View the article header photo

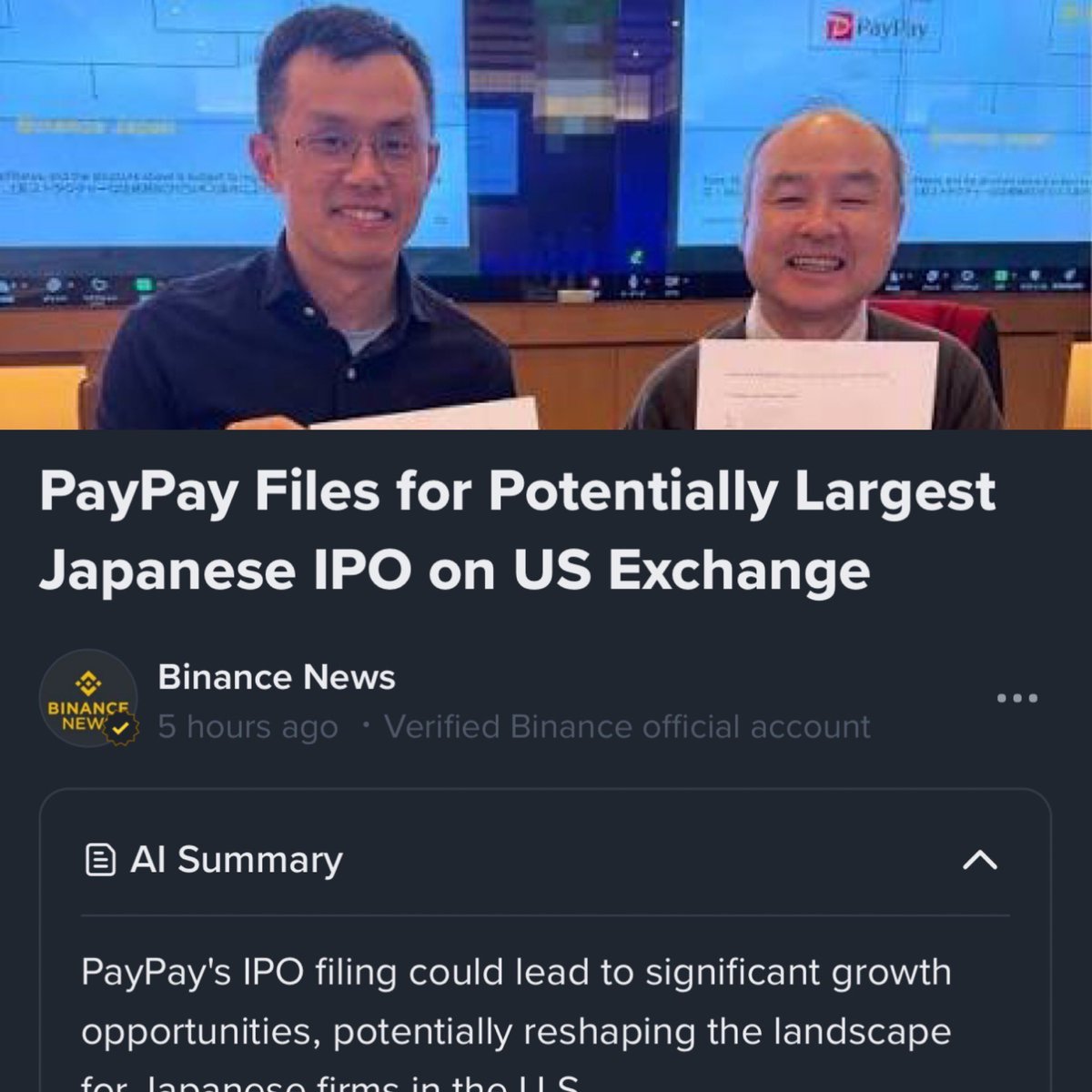546,214
